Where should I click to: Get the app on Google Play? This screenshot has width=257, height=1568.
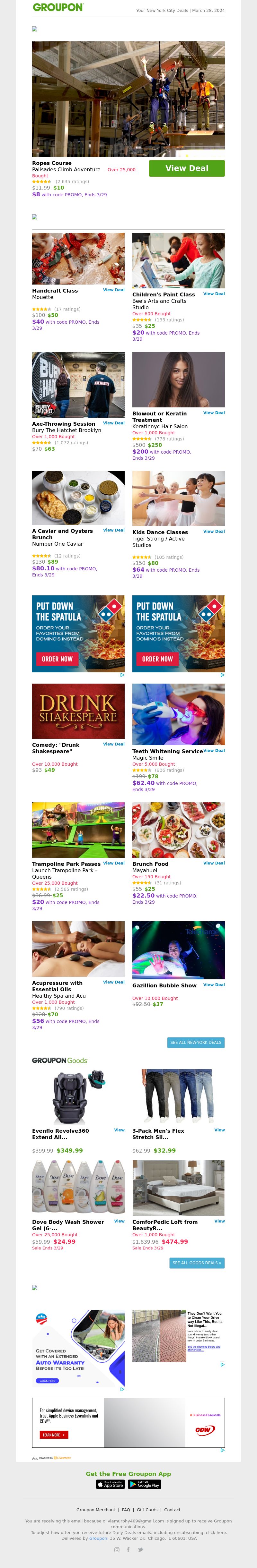[x=145, y=1484]
